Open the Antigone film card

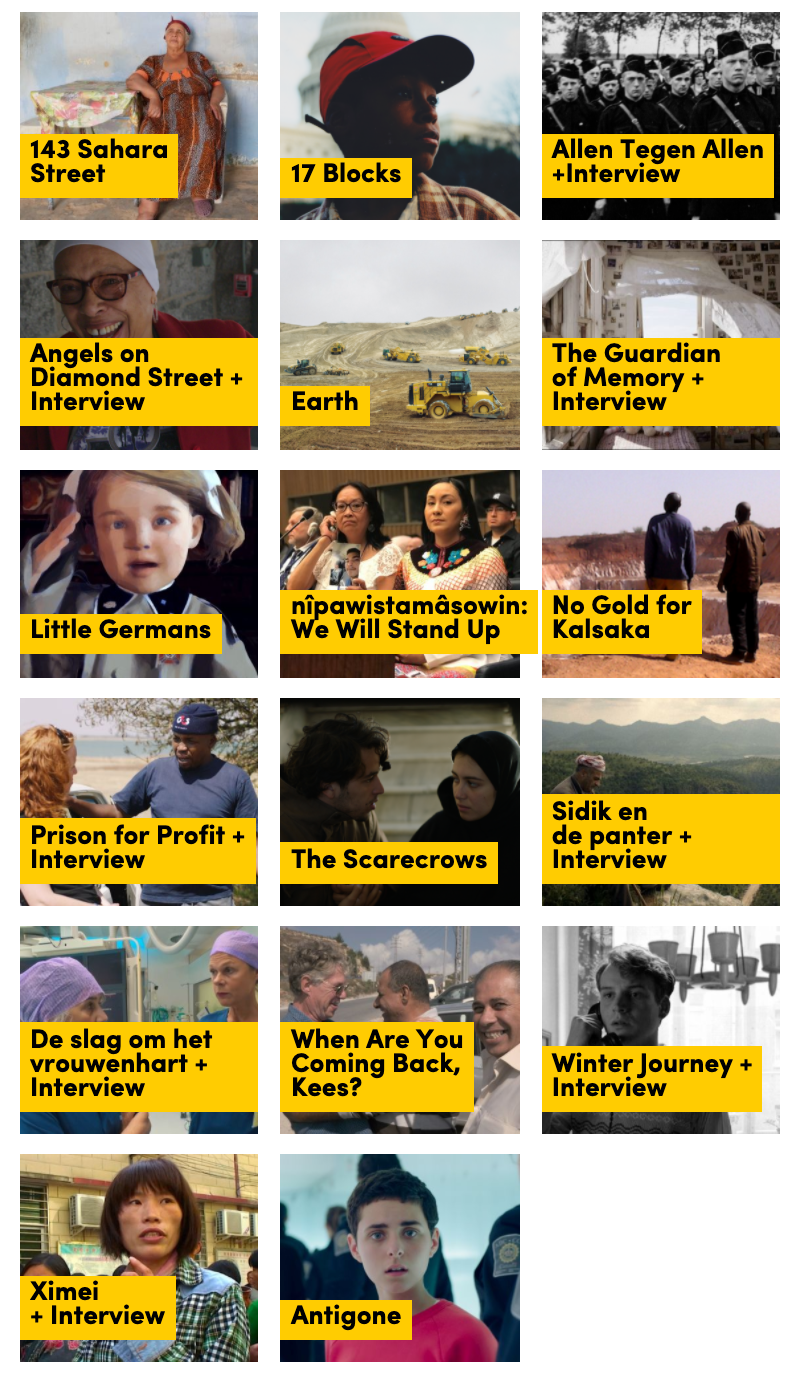(x=399, y=1257)
